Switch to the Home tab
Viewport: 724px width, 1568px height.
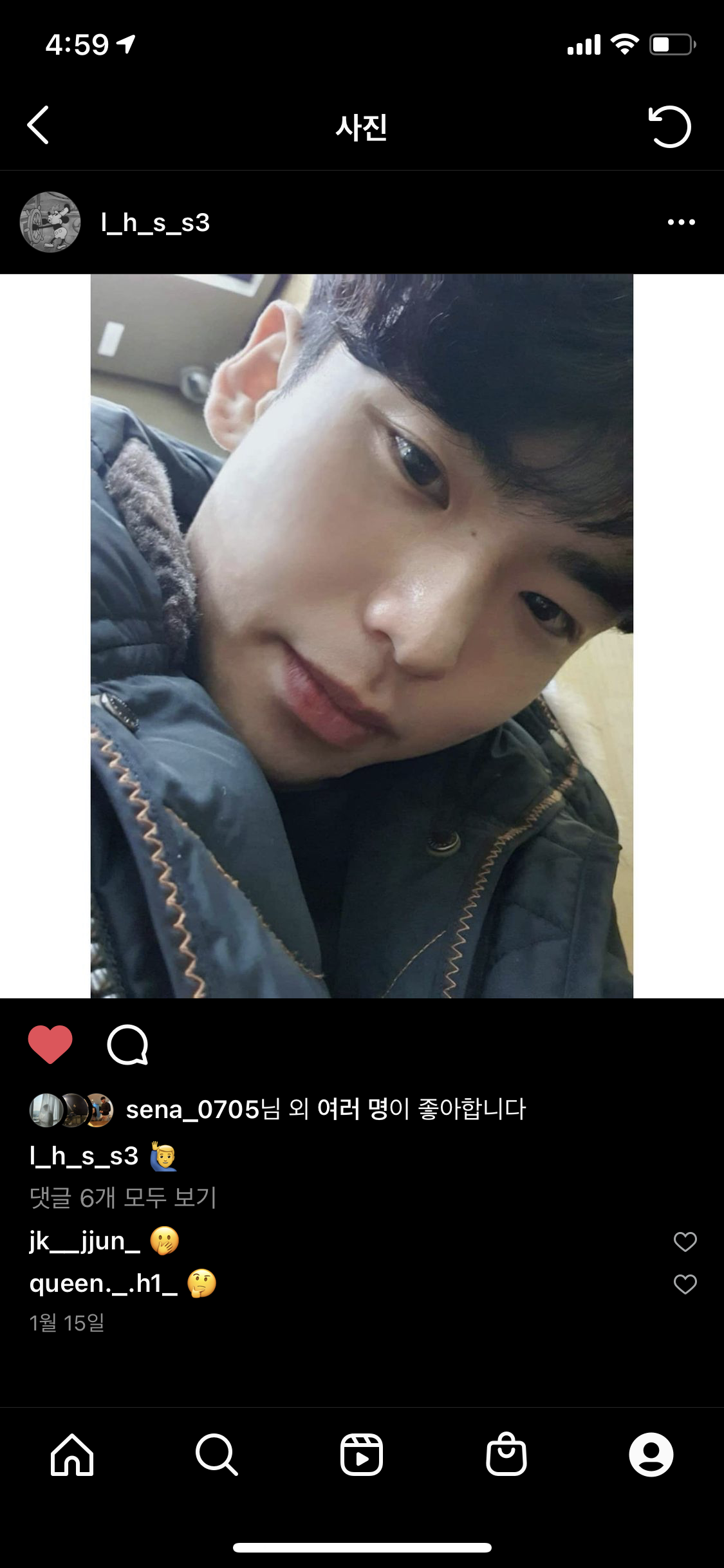(72, 1454)
